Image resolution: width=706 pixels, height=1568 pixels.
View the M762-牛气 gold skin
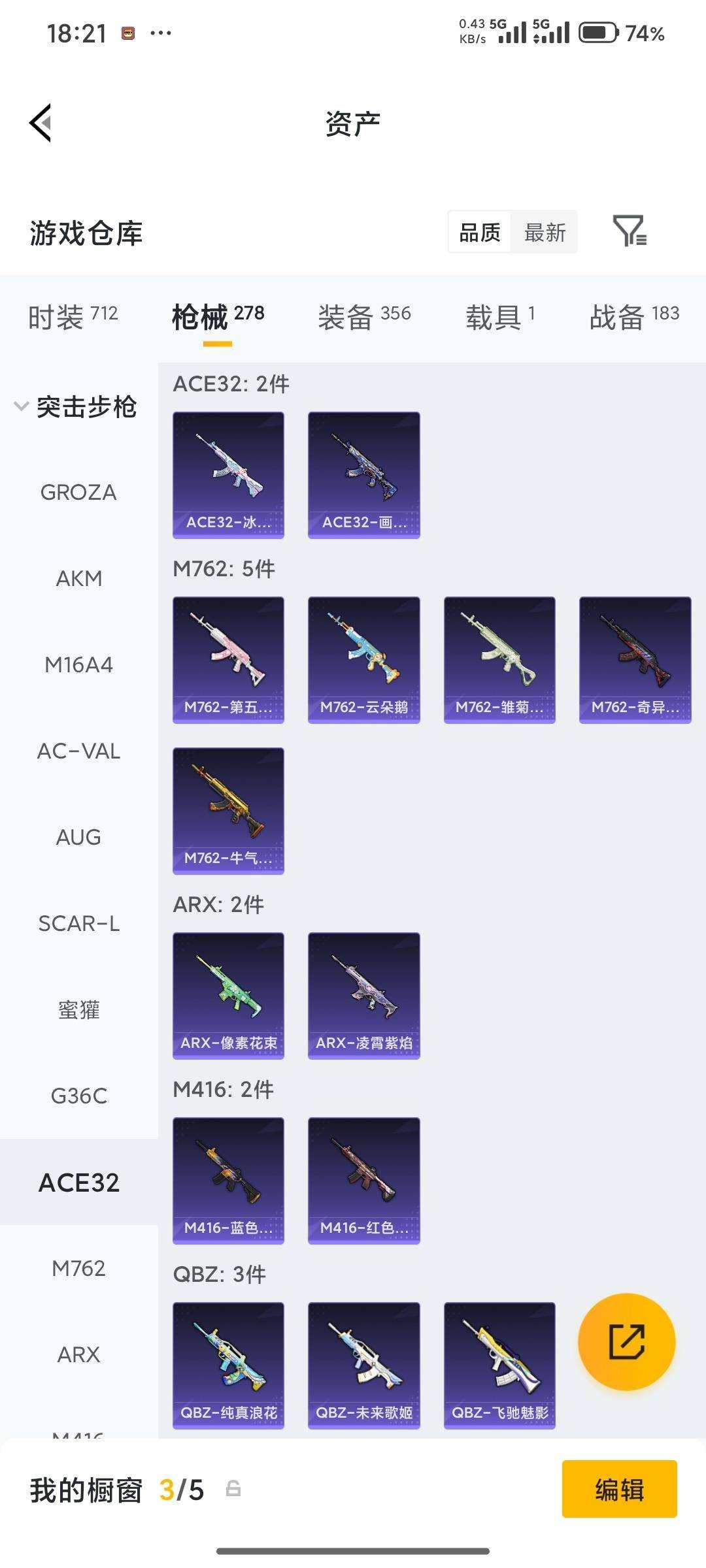[228, 811]
